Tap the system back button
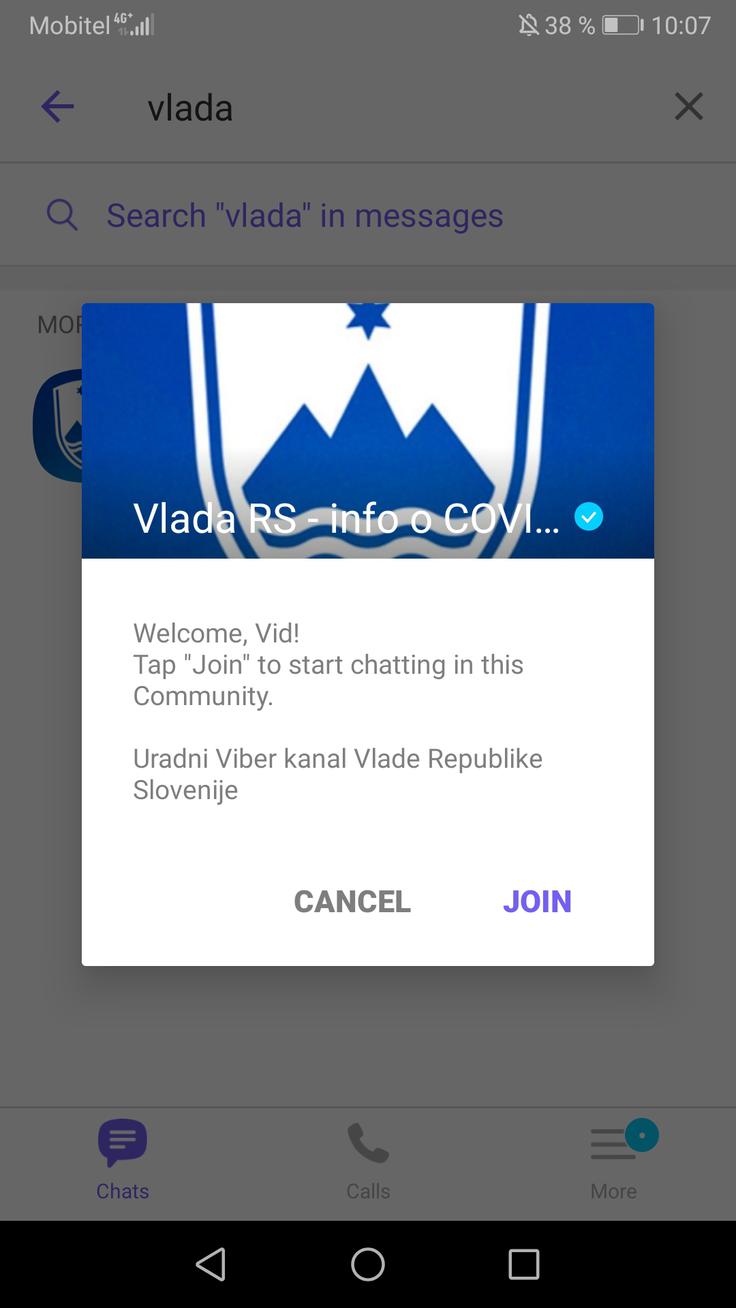Viewport: 736px width, 1308px height. [x=211, y=1264]
